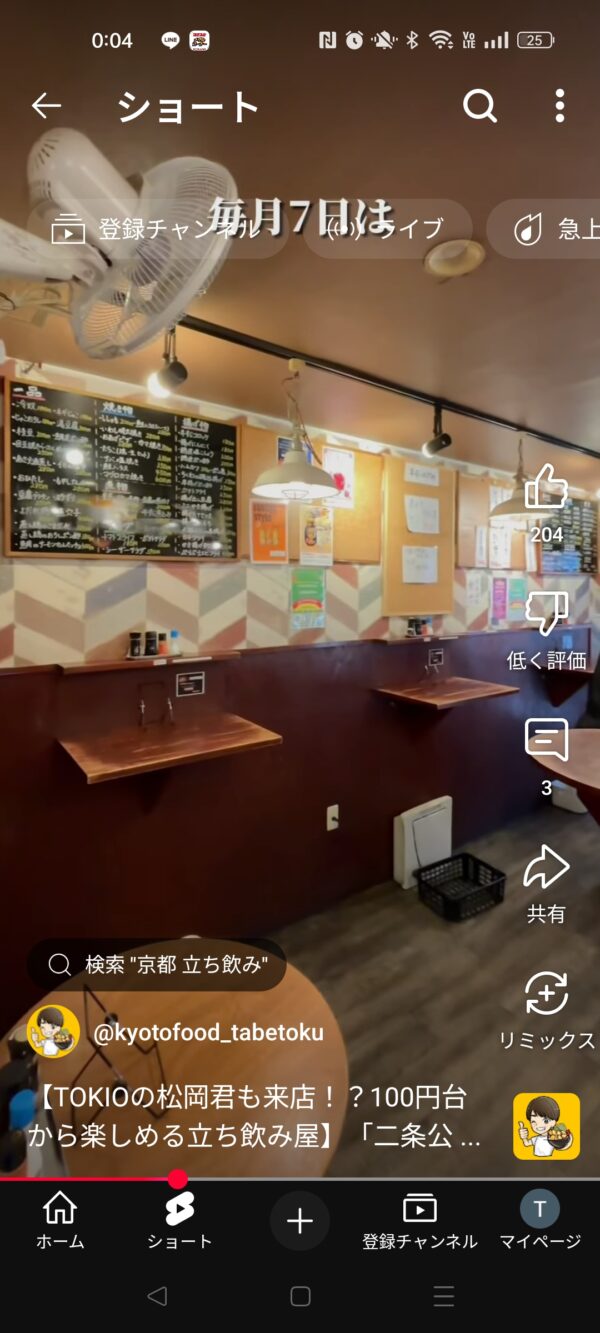Select the ライブ chip

[x=388, y=229]
